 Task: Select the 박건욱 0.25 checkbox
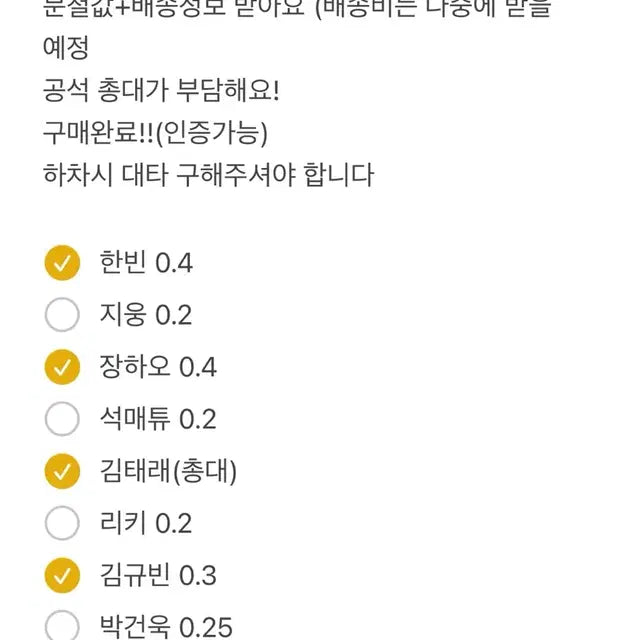pos(62,626)
